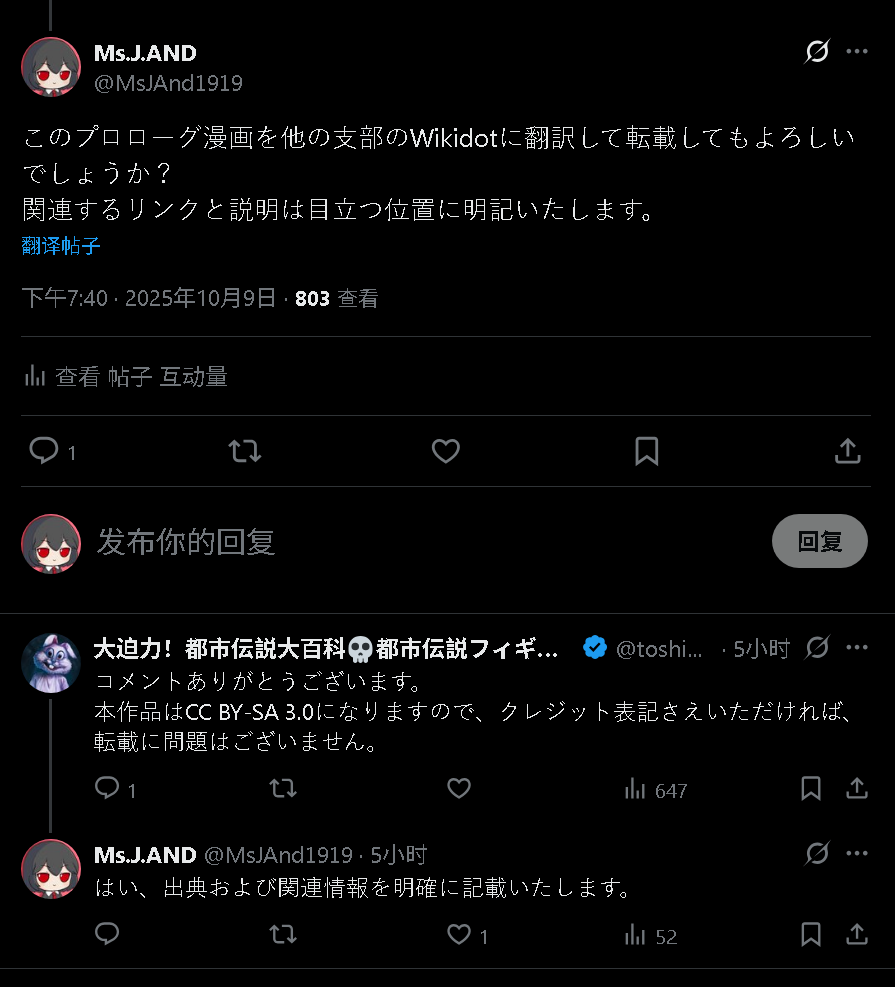Image resolution: width=895 pixels, height=987 pixels.
Task: Tap the 发布你的回复 reply field
Action: click(400, 542)
